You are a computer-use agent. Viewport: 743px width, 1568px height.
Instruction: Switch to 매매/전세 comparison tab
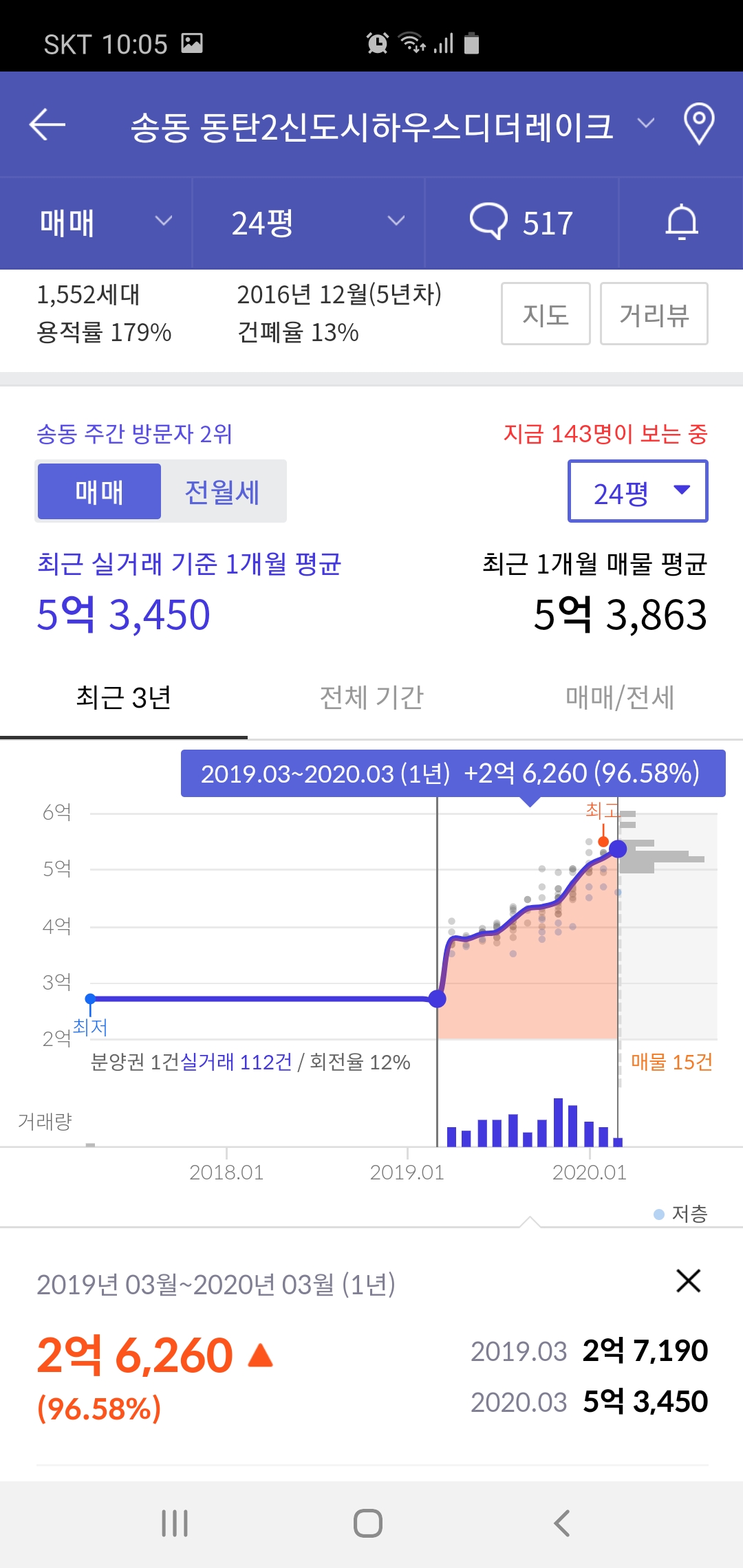[x=619, y=697]
